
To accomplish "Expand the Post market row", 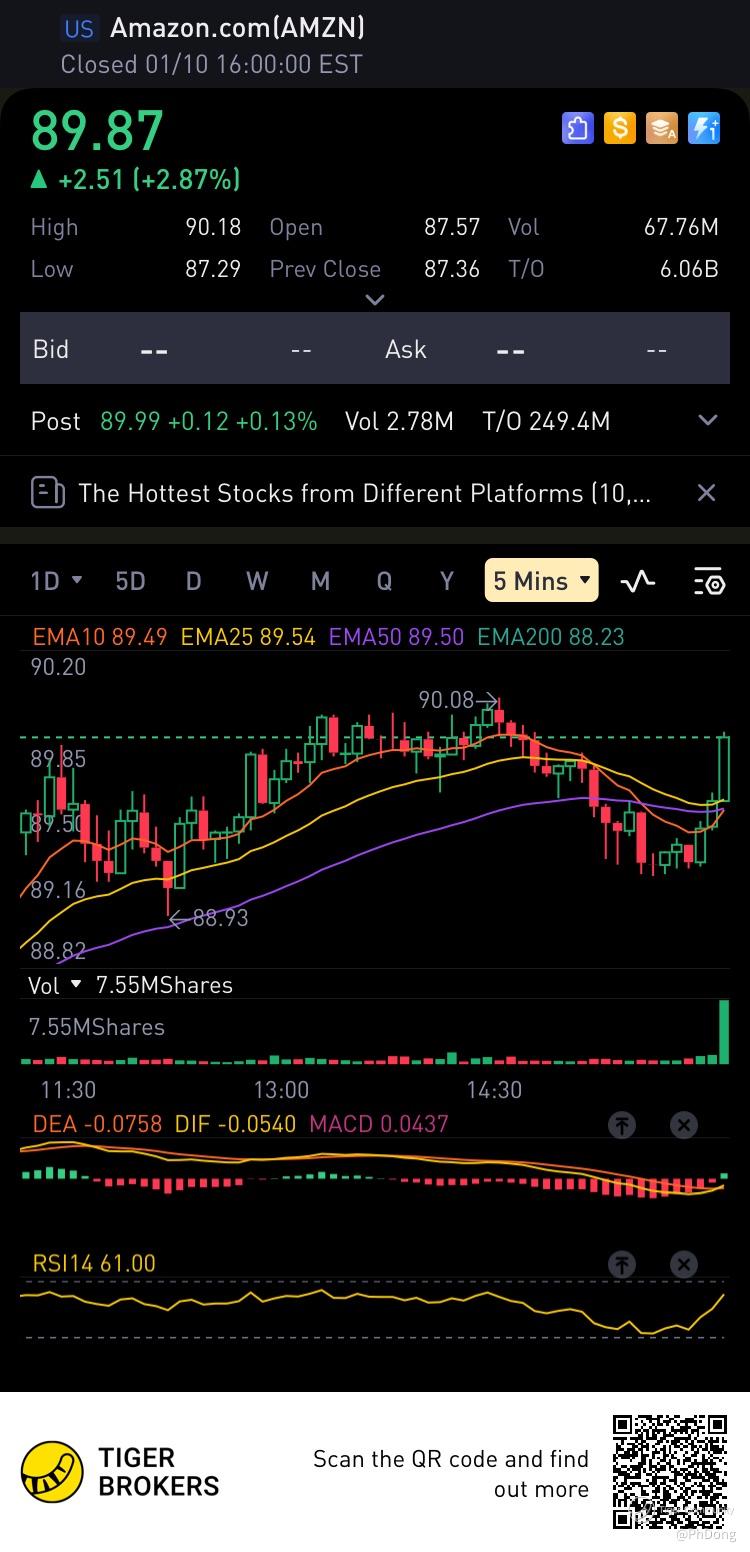I will (x=707, y=421).
